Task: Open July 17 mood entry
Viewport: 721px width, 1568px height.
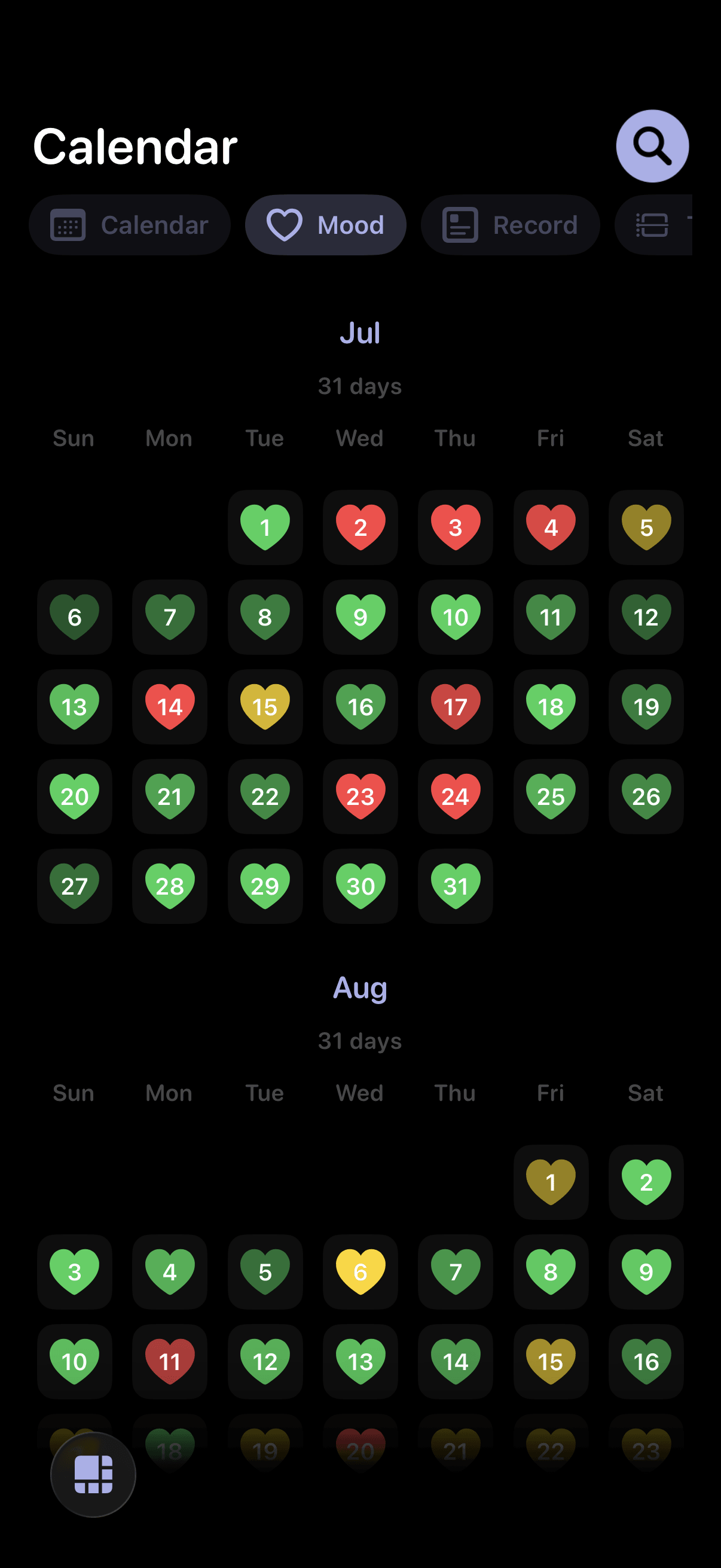Action: pyautogui.click(x=455, y=706)
